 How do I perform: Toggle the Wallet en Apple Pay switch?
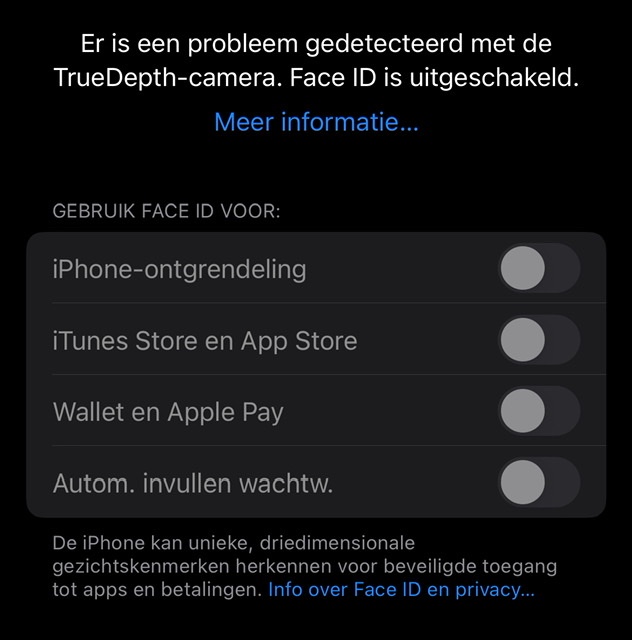point(539,411)
